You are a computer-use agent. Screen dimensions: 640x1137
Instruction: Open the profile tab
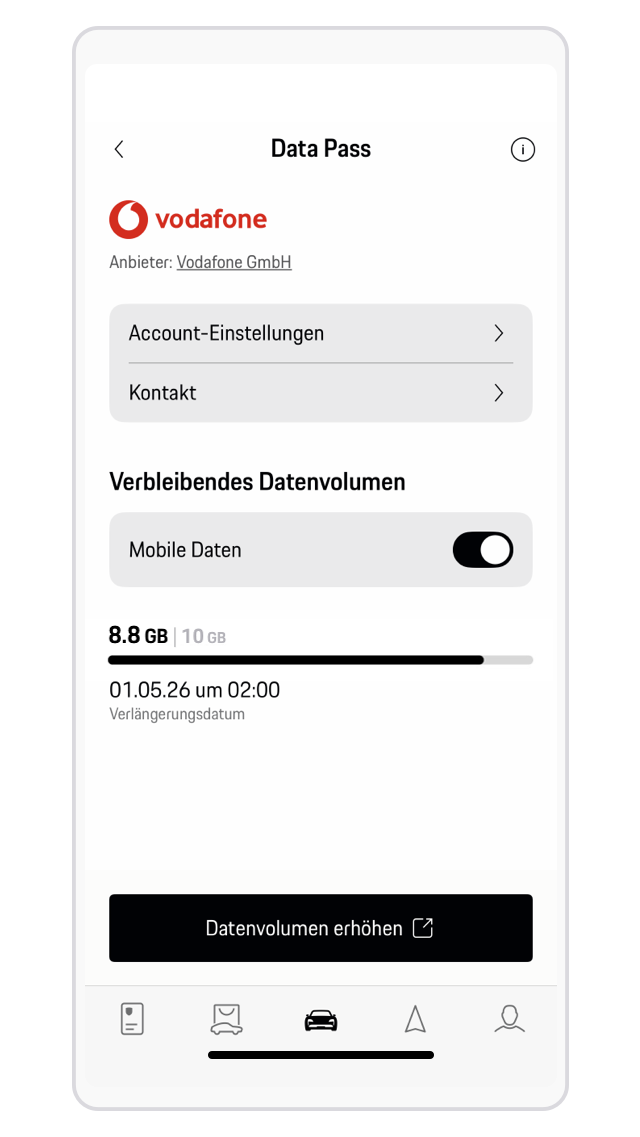[x=509, y=1019]
